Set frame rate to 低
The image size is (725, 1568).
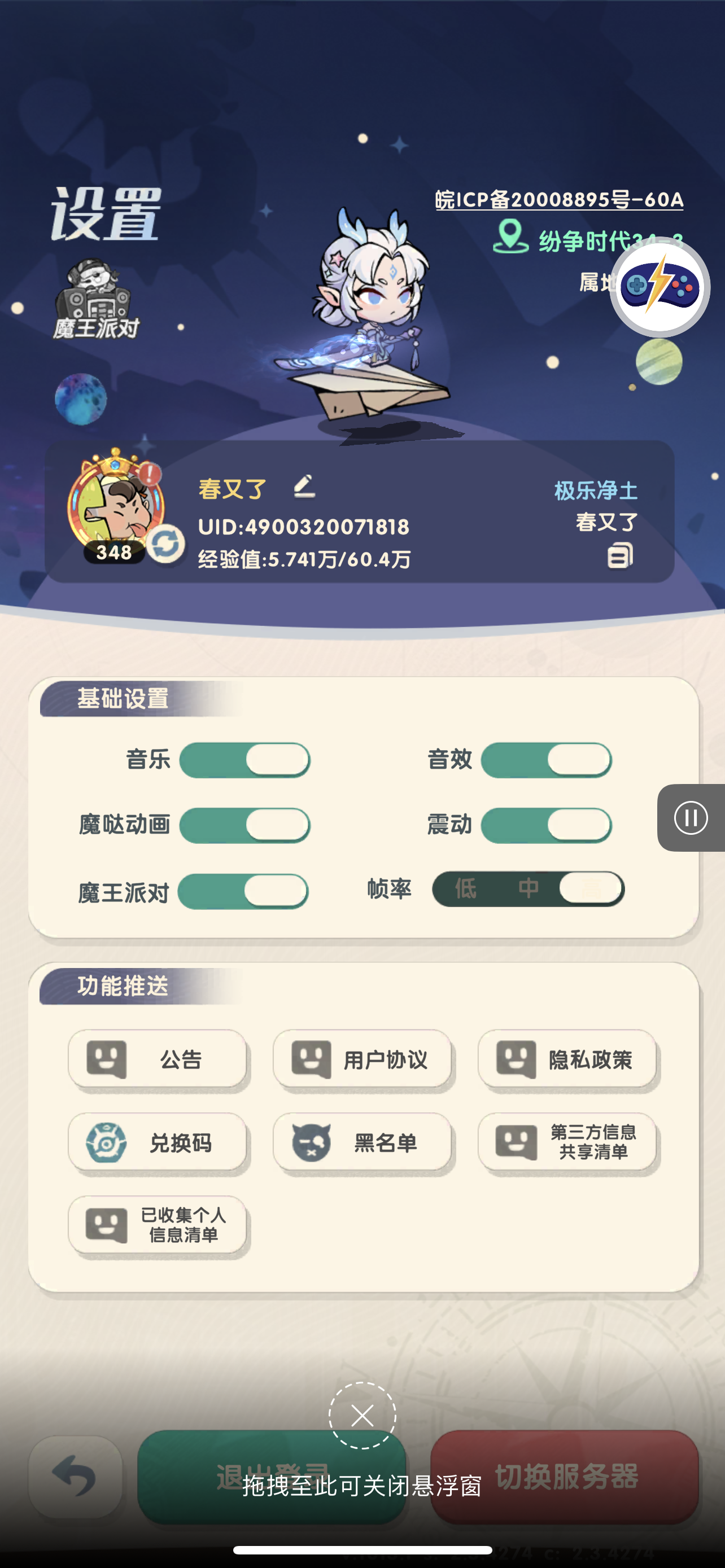pyautogui.click(x=465, y=888)
